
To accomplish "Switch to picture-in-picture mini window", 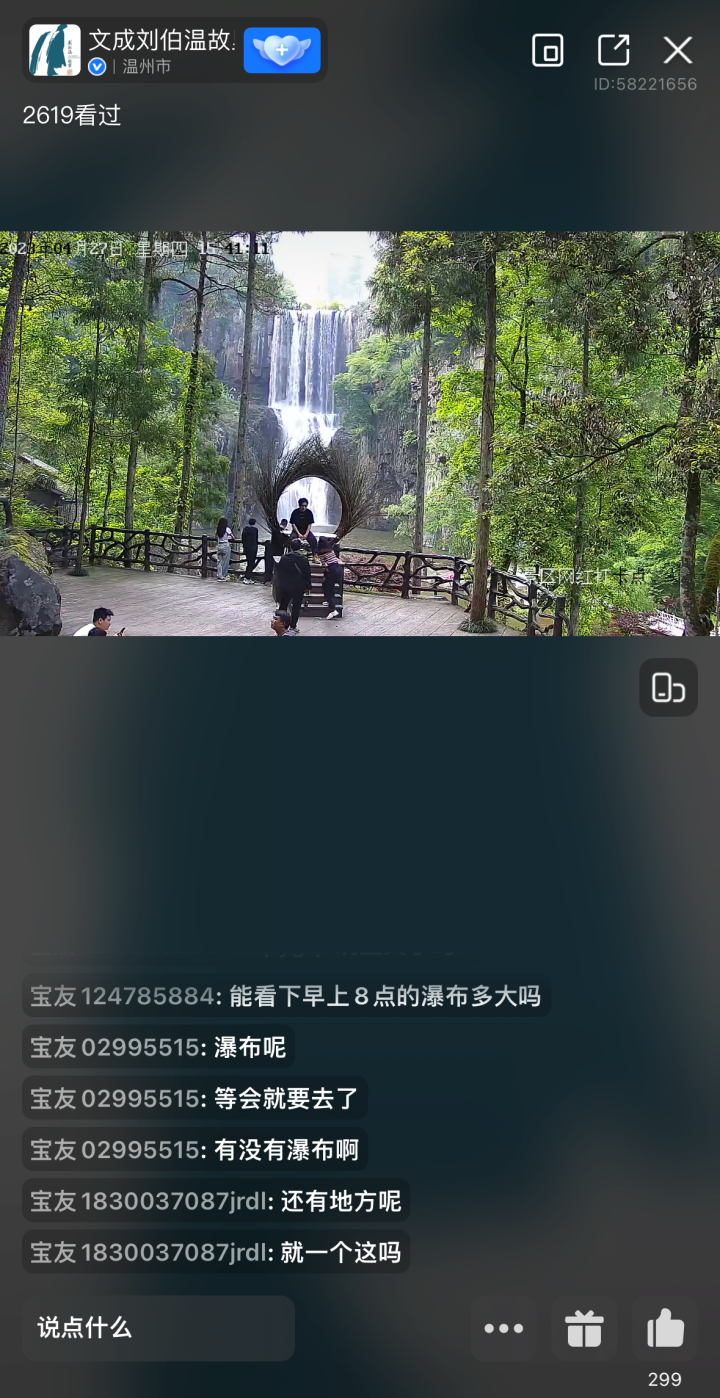I will pos(547,50).
